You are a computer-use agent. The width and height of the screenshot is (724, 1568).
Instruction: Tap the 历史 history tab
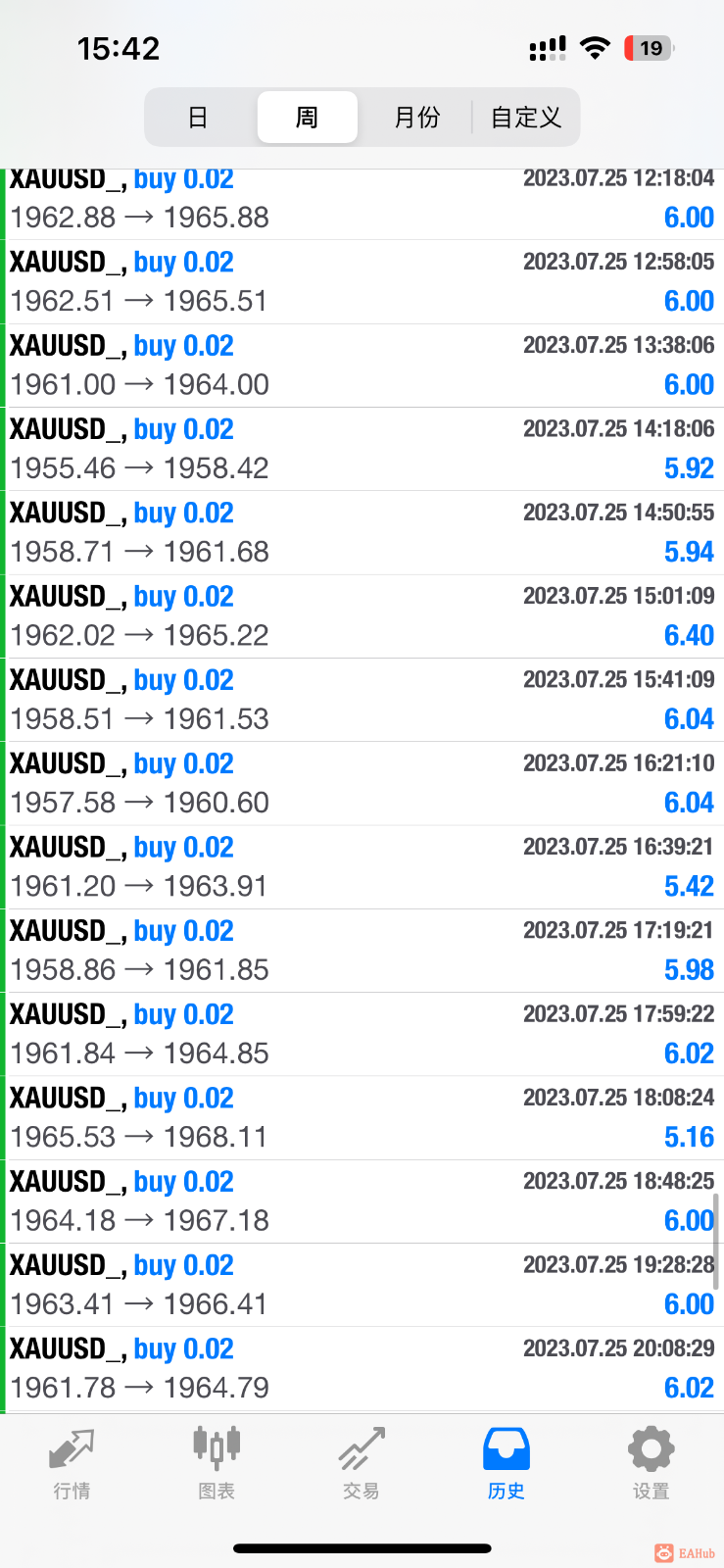[506, 1464]
